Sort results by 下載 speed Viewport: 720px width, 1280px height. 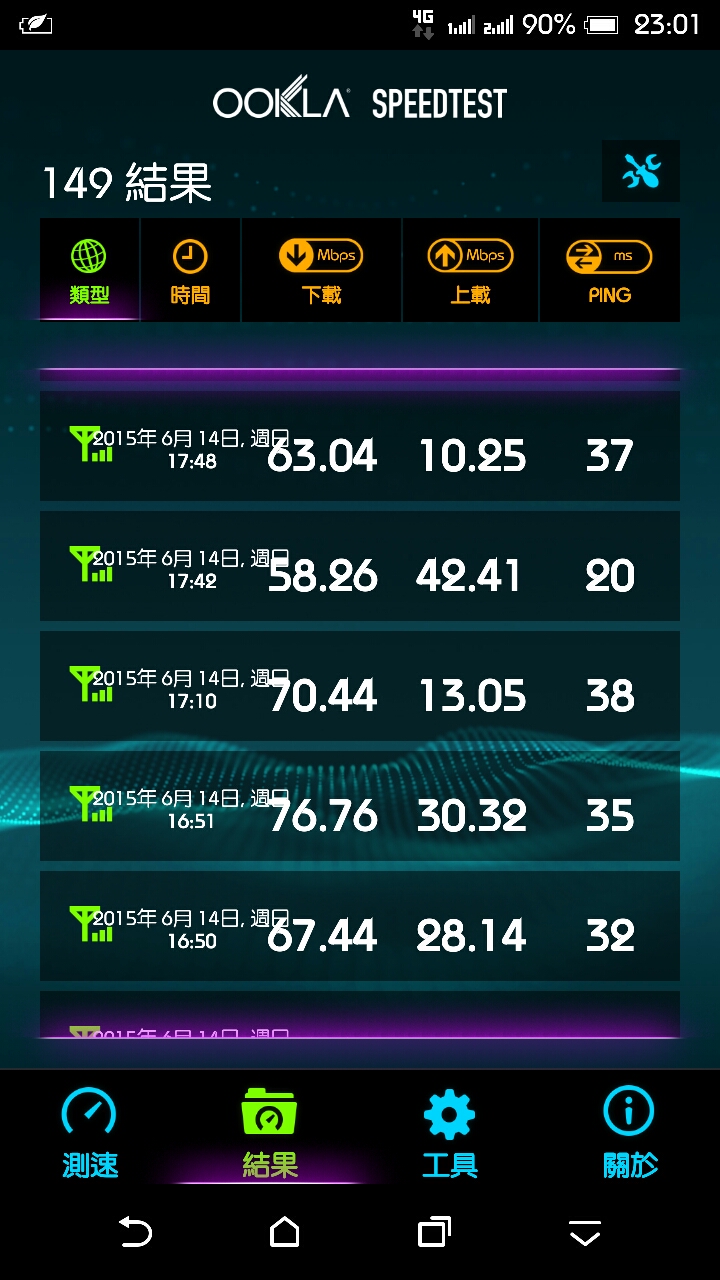pos(321,271)
